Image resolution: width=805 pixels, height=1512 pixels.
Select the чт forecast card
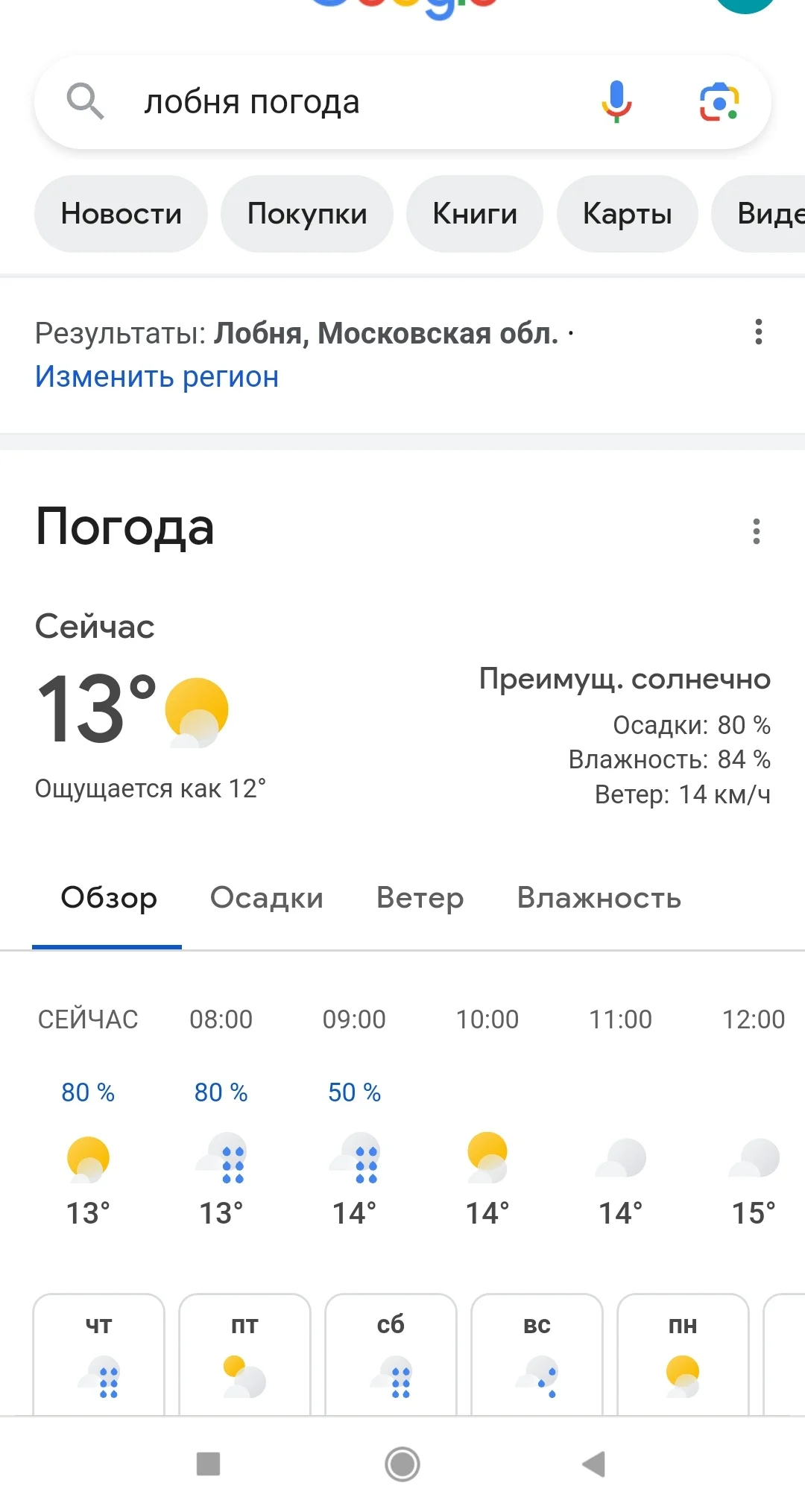point(98,1356)
